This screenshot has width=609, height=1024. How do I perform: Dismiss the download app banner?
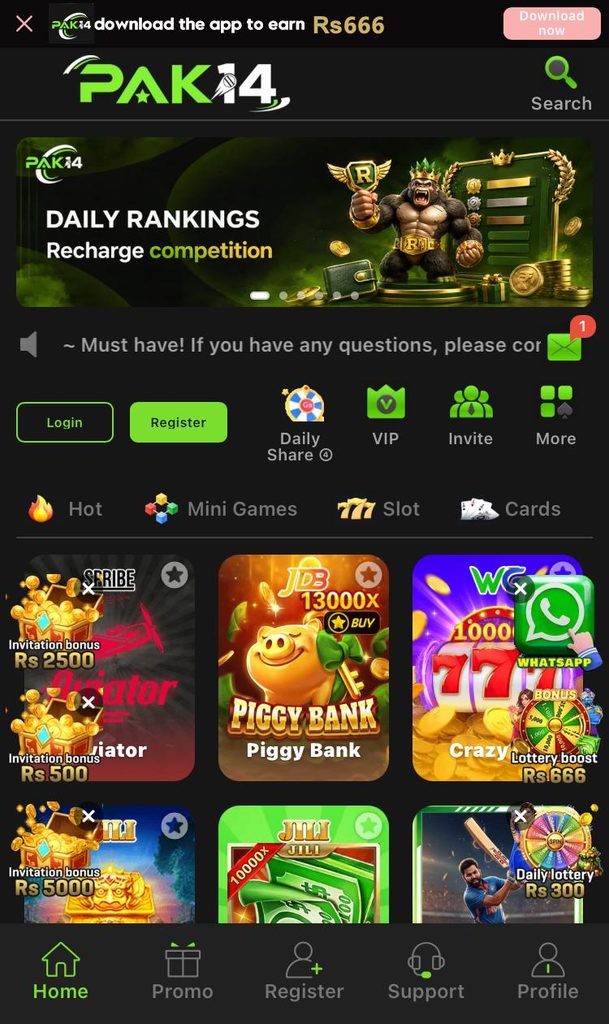click(24, 24)
